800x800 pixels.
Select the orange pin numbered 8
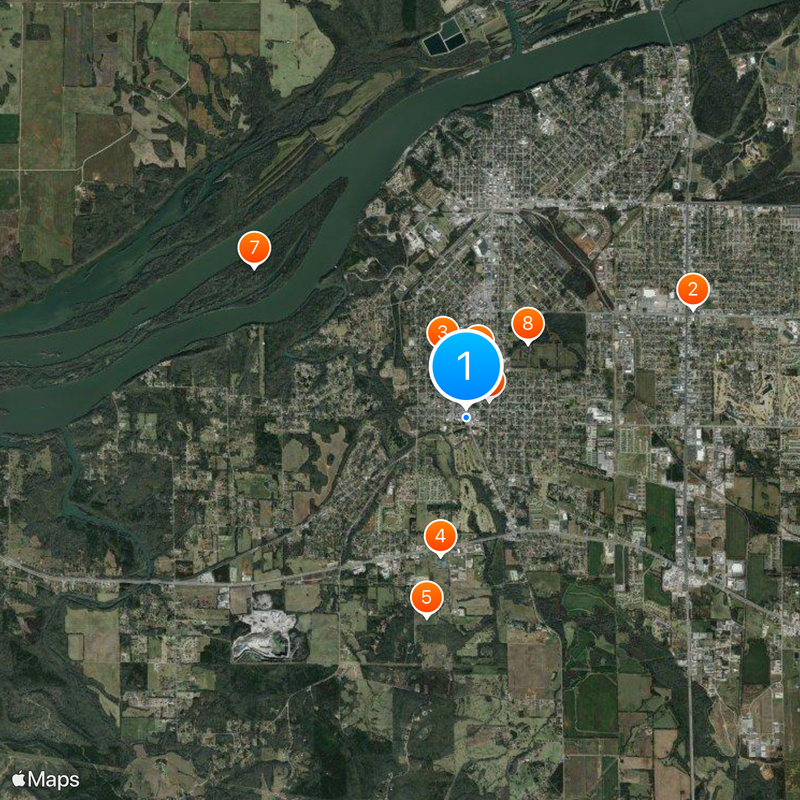coord(527,324)
